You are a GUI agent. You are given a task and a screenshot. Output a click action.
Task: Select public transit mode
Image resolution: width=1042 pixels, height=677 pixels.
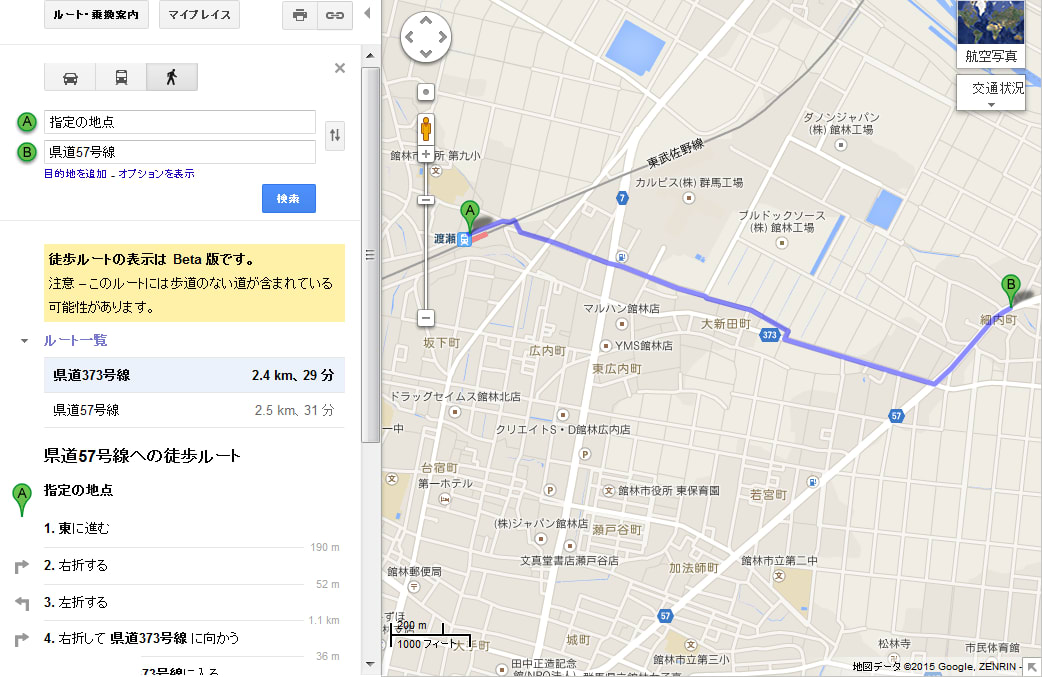tap(121, 77)
